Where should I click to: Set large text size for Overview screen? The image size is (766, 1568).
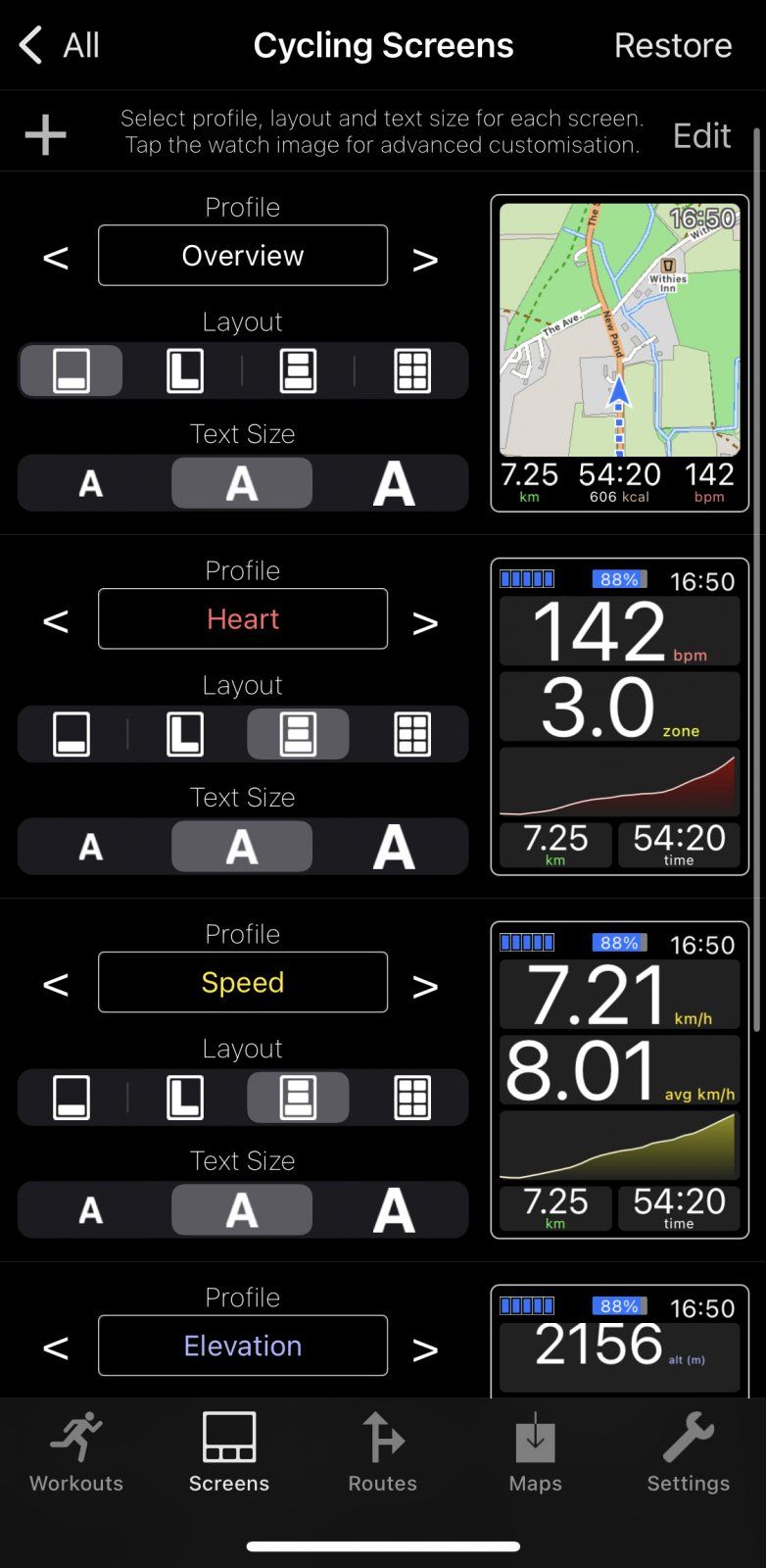click(x=394, y=483)
